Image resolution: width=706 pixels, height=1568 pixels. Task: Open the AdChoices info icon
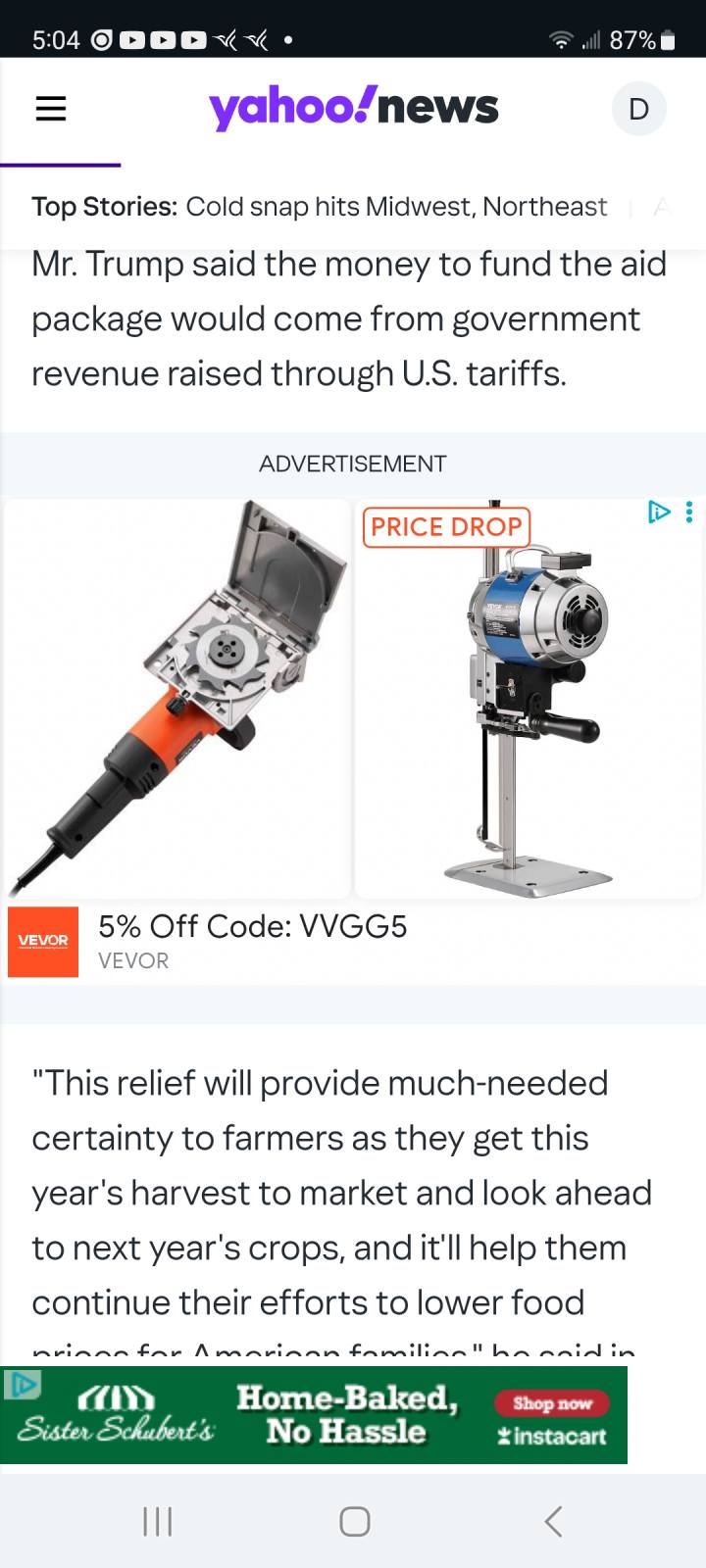coord(659,512)
